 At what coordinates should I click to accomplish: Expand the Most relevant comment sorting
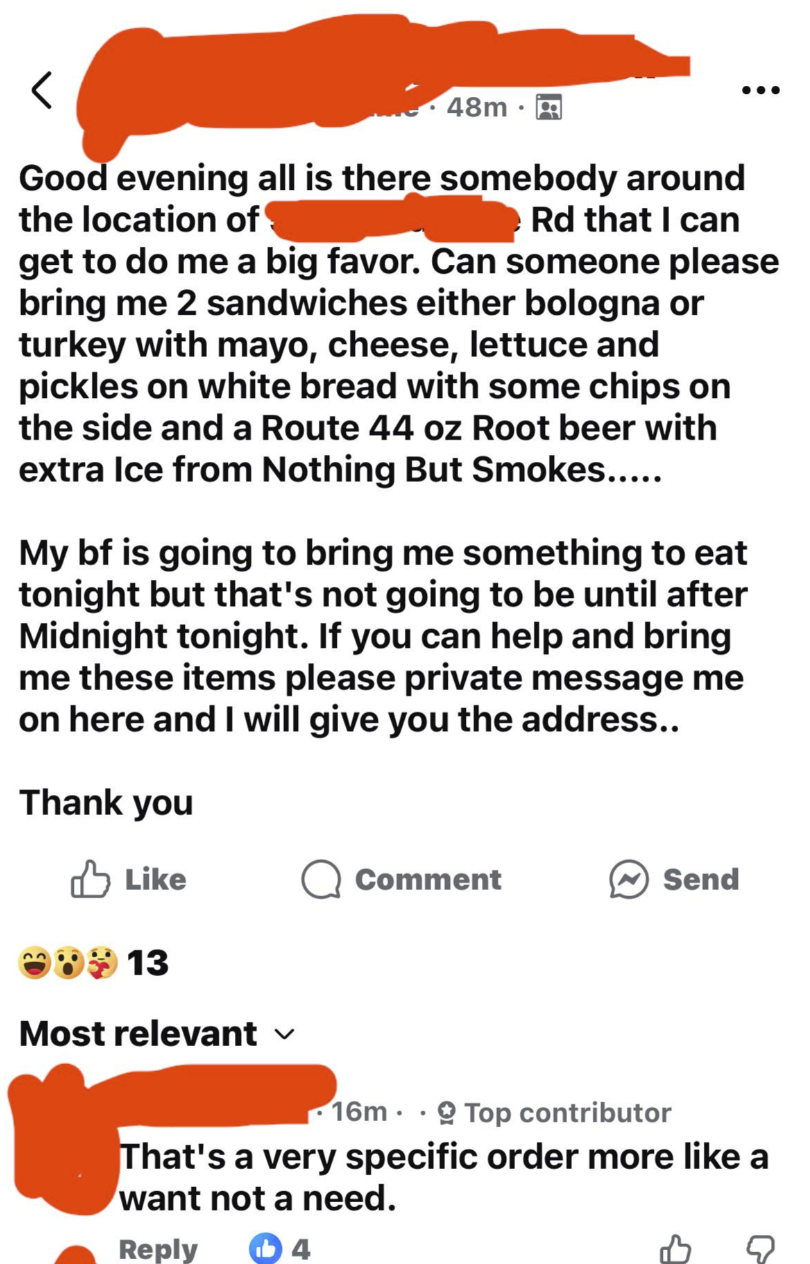pos(155,1033)
